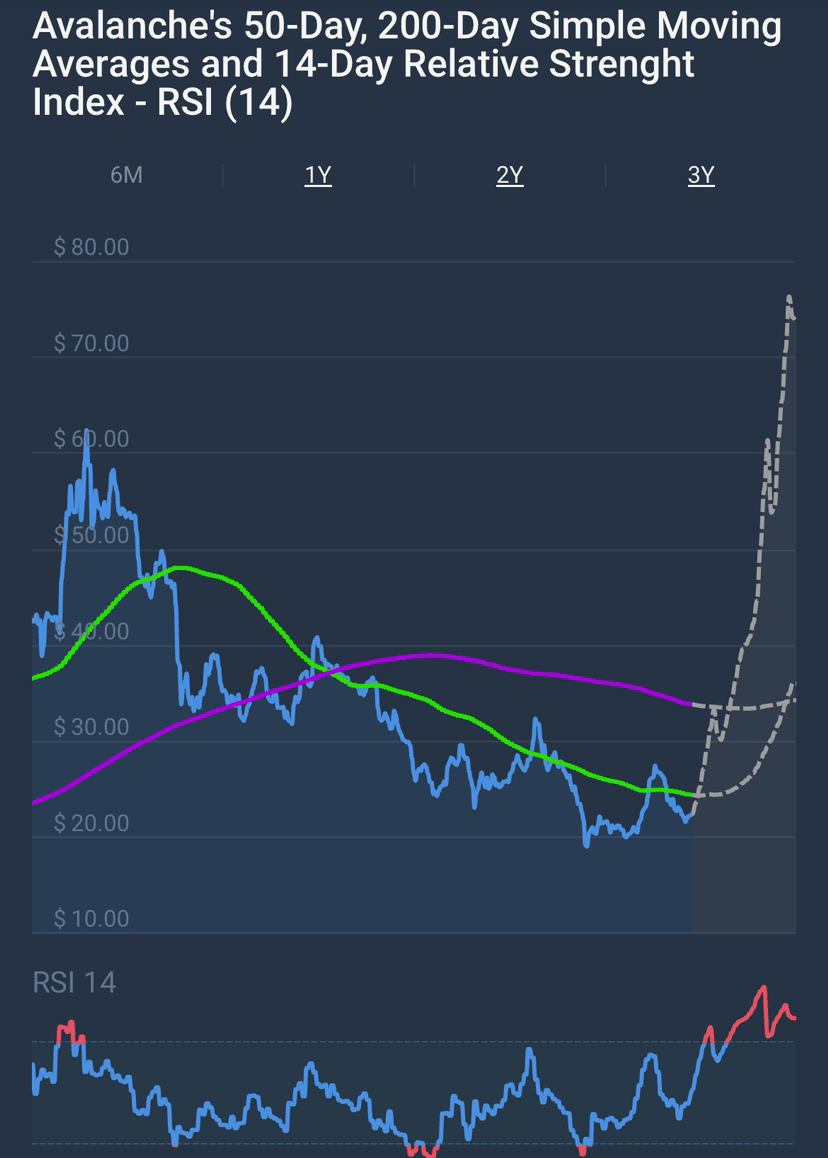Show the 2Y chart period

510,175
